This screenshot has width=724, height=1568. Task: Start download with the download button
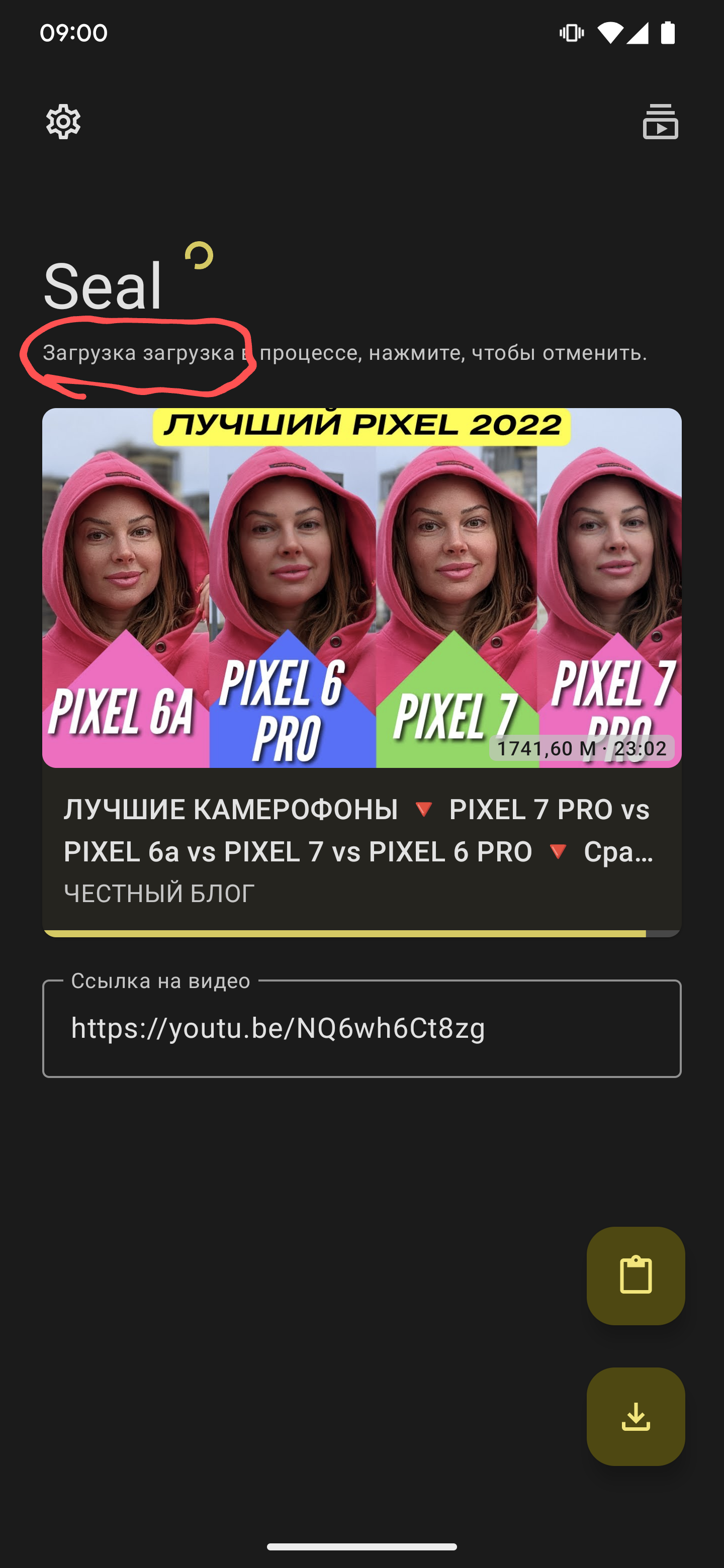click(x=635, y=1416)
